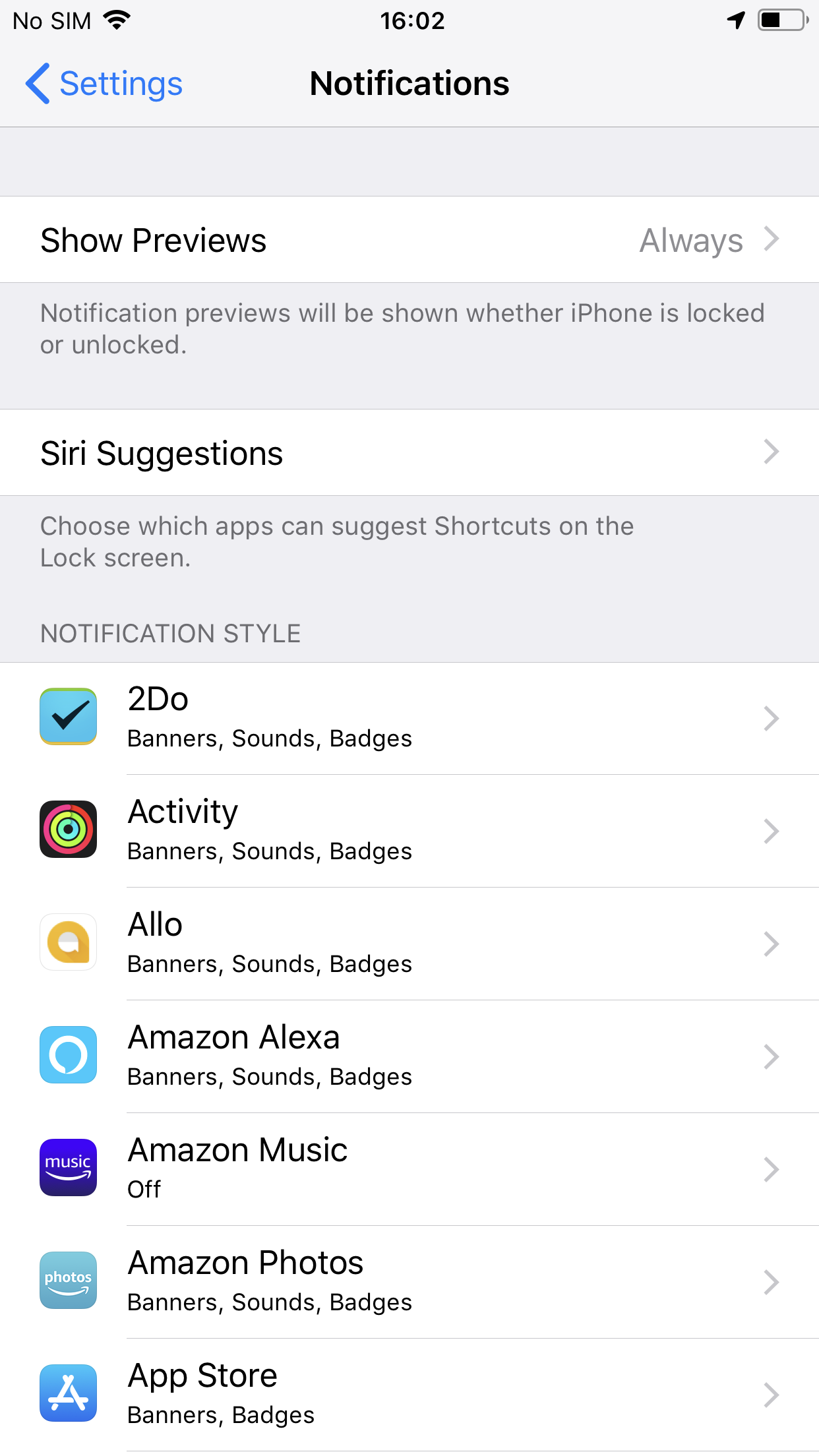Open Siri Suggestions
This screenshot has width=819, height=1456.
click(409, 453)
